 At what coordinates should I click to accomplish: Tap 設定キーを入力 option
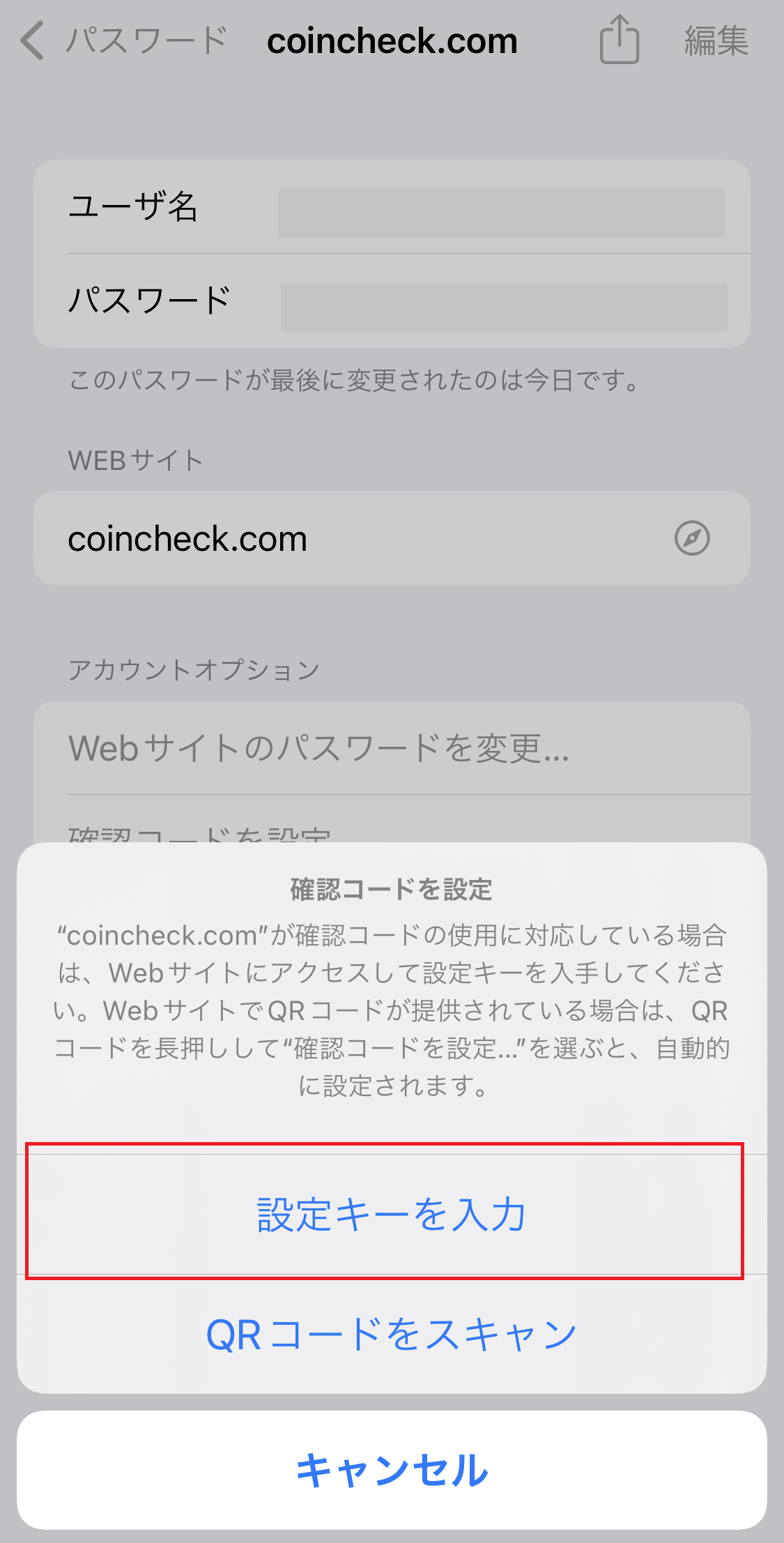[391, 1215]
